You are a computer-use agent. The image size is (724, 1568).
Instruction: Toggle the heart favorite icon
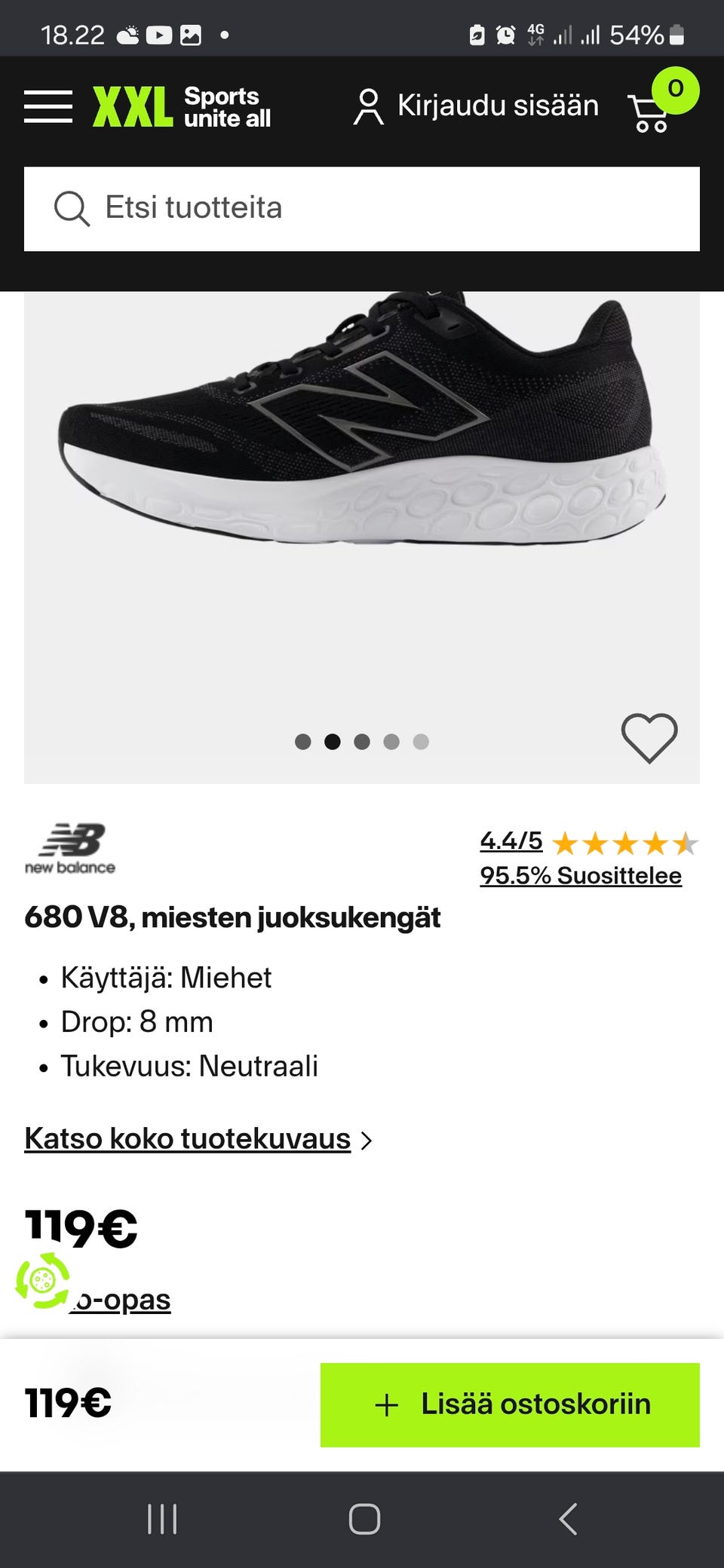(x=650, y=738)
